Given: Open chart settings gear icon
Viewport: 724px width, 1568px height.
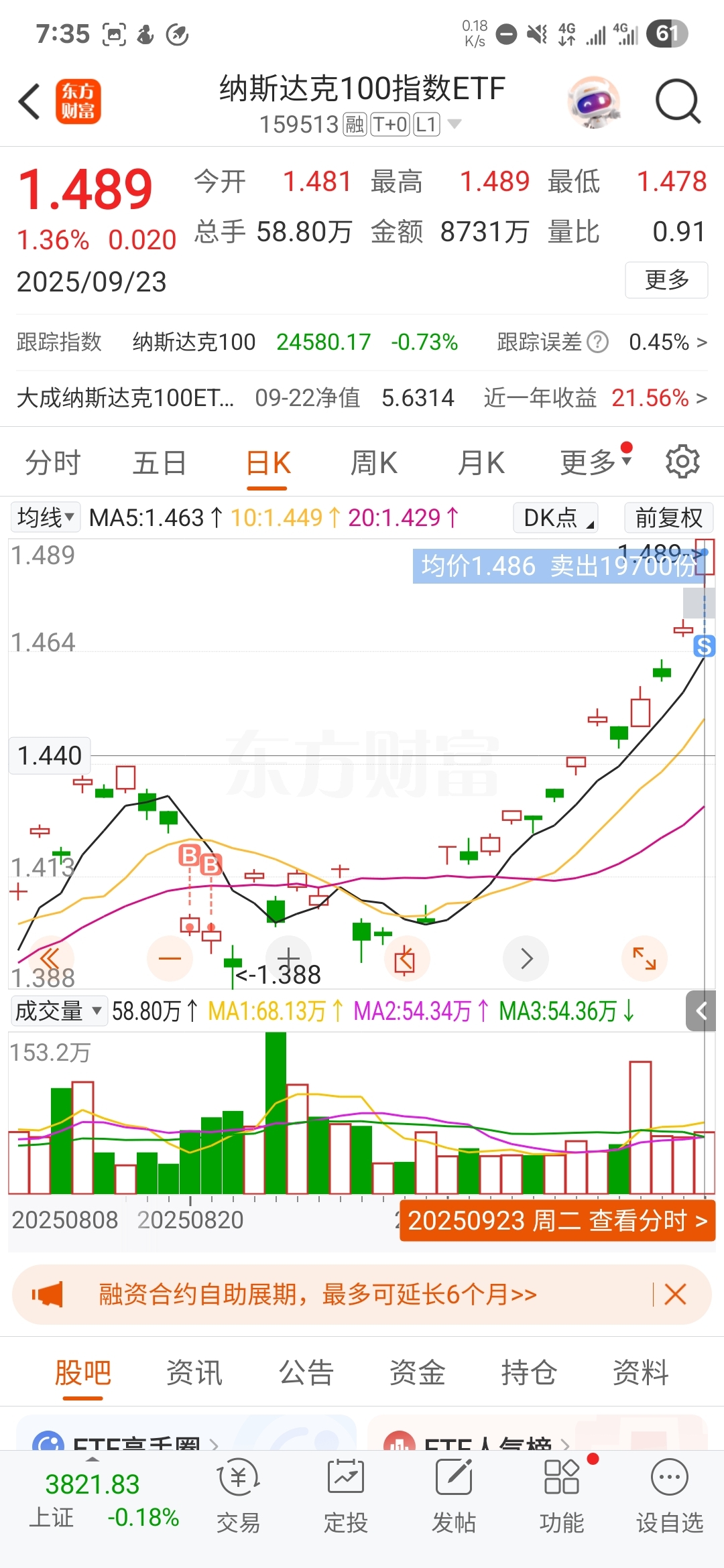Looking at the screenshot, I should click(x=682, y=462).
